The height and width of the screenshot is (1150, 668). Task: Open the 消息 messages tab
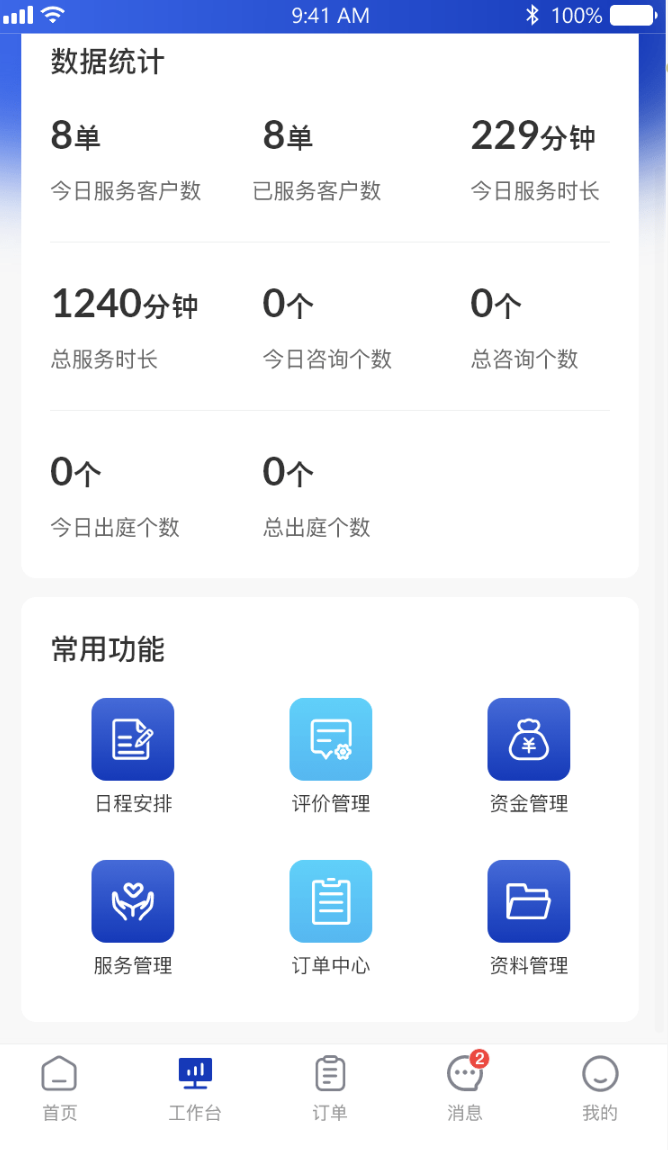pos(465,1088)
